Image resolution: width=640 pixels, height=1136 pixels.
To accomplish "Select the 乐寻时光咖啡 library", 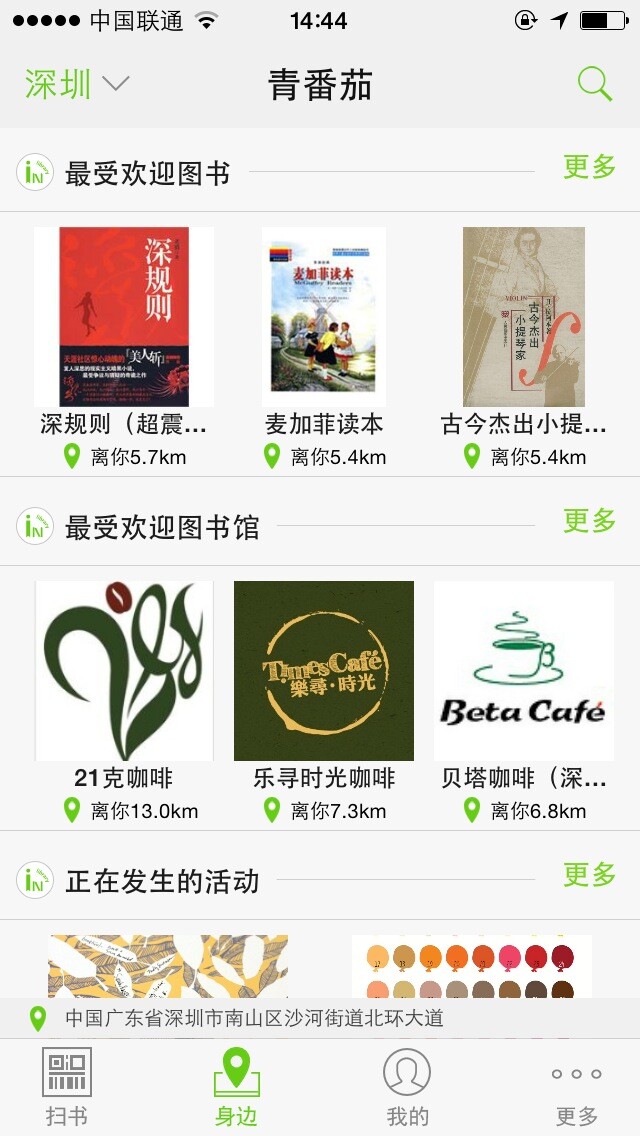I will point(323,671).
